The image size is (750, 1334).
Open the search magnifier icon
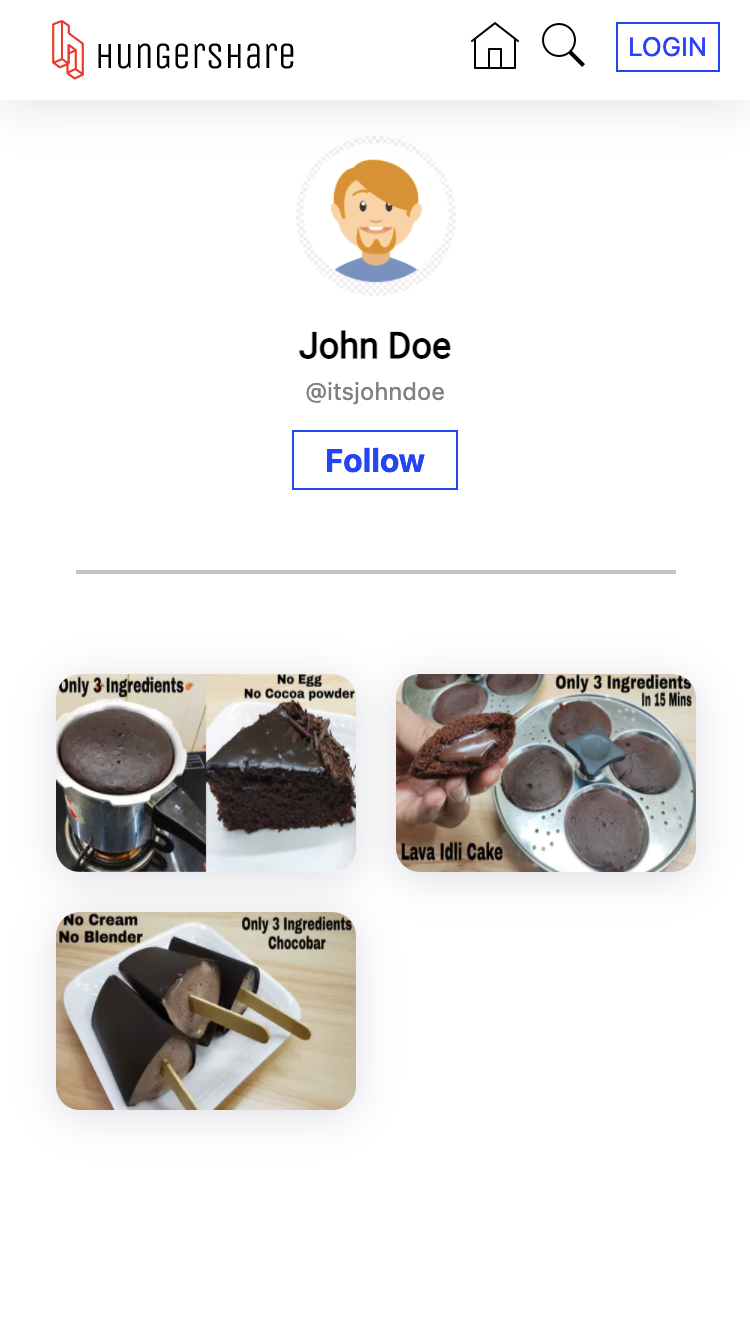[x=563, y=46]
